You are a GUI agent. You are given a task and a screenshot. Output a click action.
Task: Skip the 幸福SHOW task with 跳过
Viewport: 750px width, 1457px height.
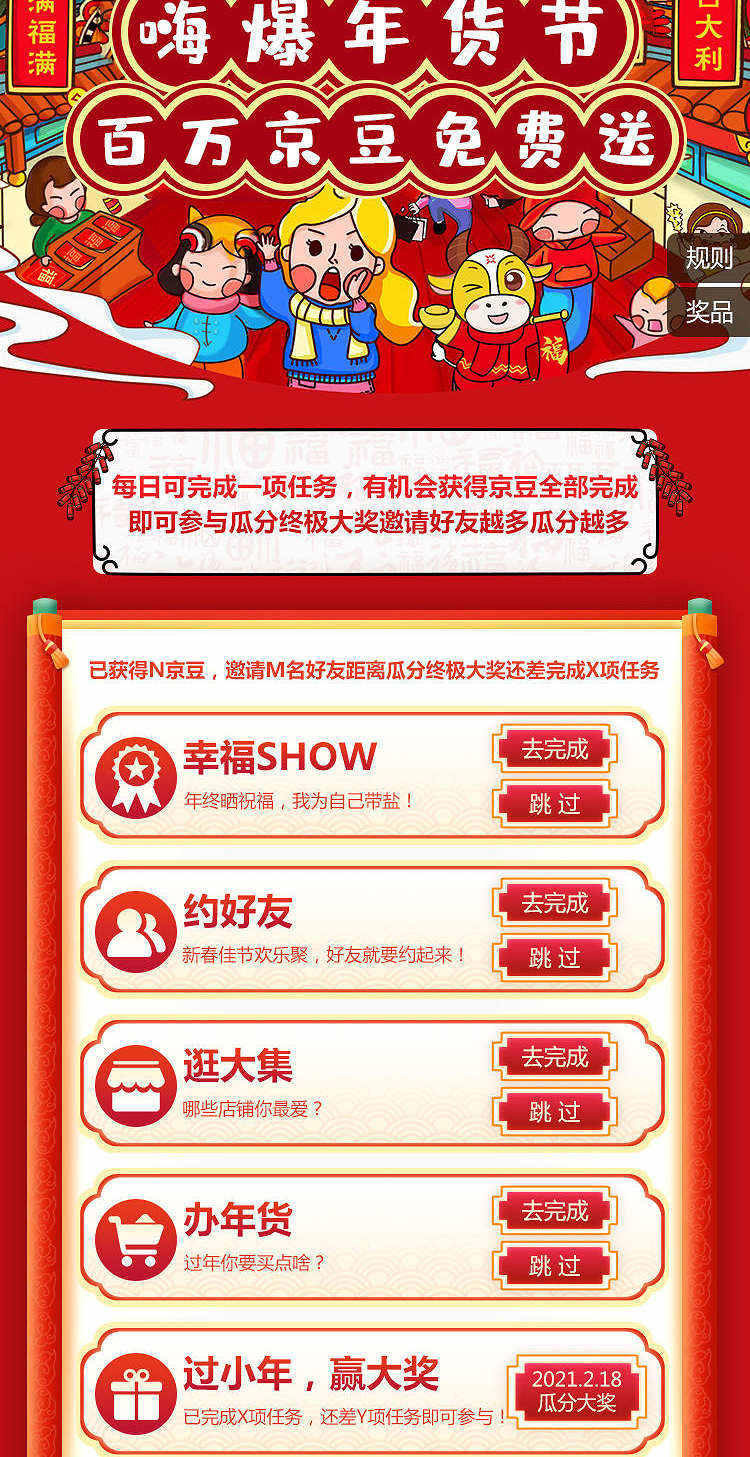point(555,804)
